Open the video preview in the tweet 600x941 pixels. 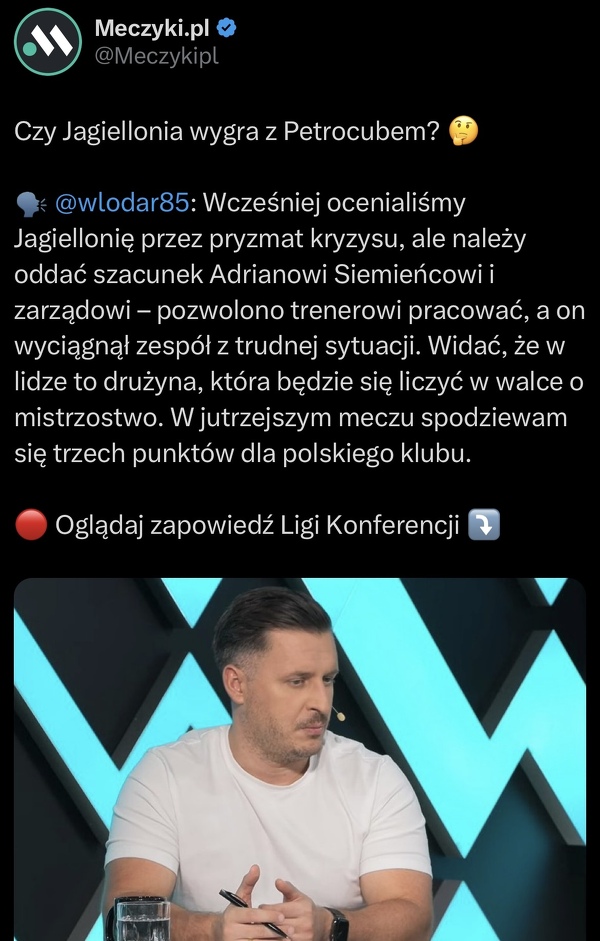click(x=300, y=758)
